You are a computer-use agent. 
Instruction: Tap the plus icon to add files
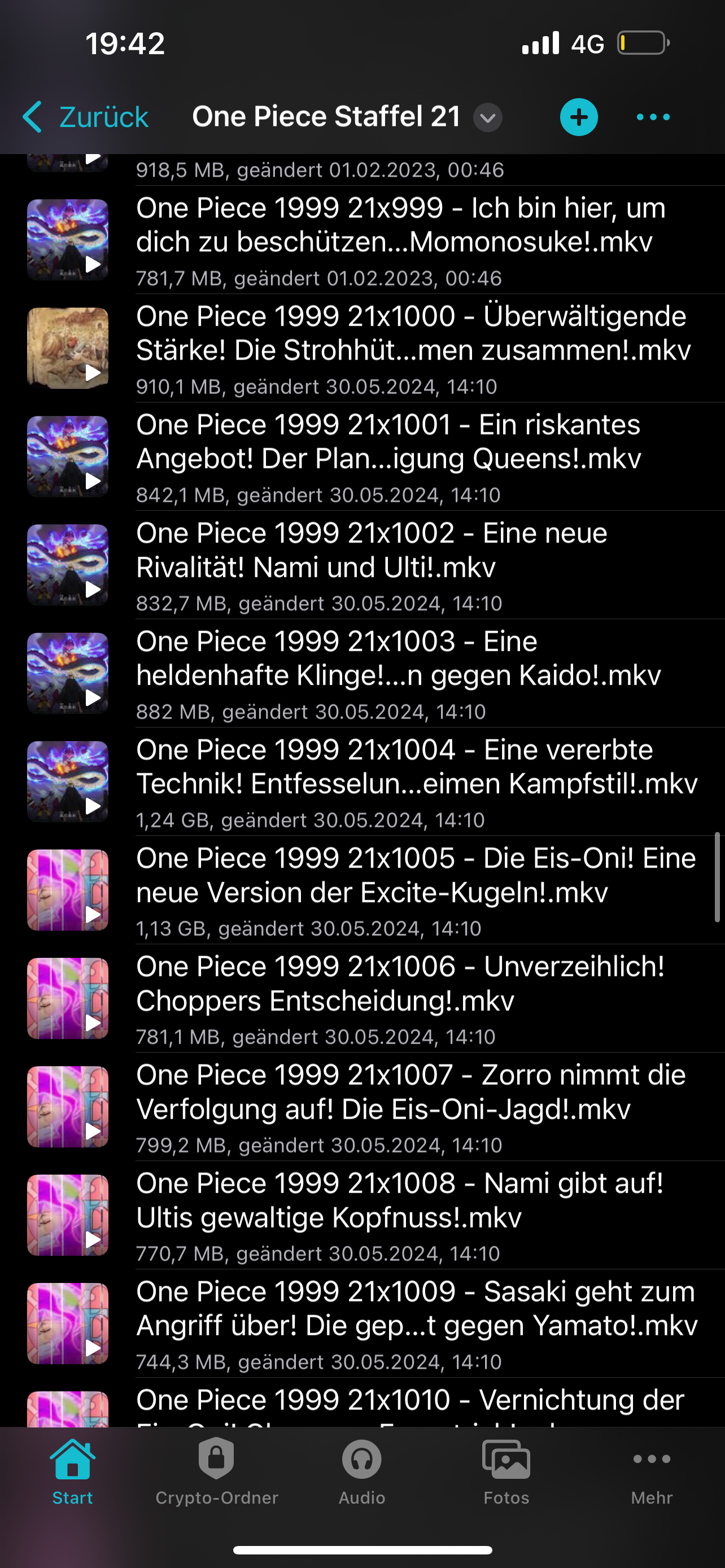point(578,117)
